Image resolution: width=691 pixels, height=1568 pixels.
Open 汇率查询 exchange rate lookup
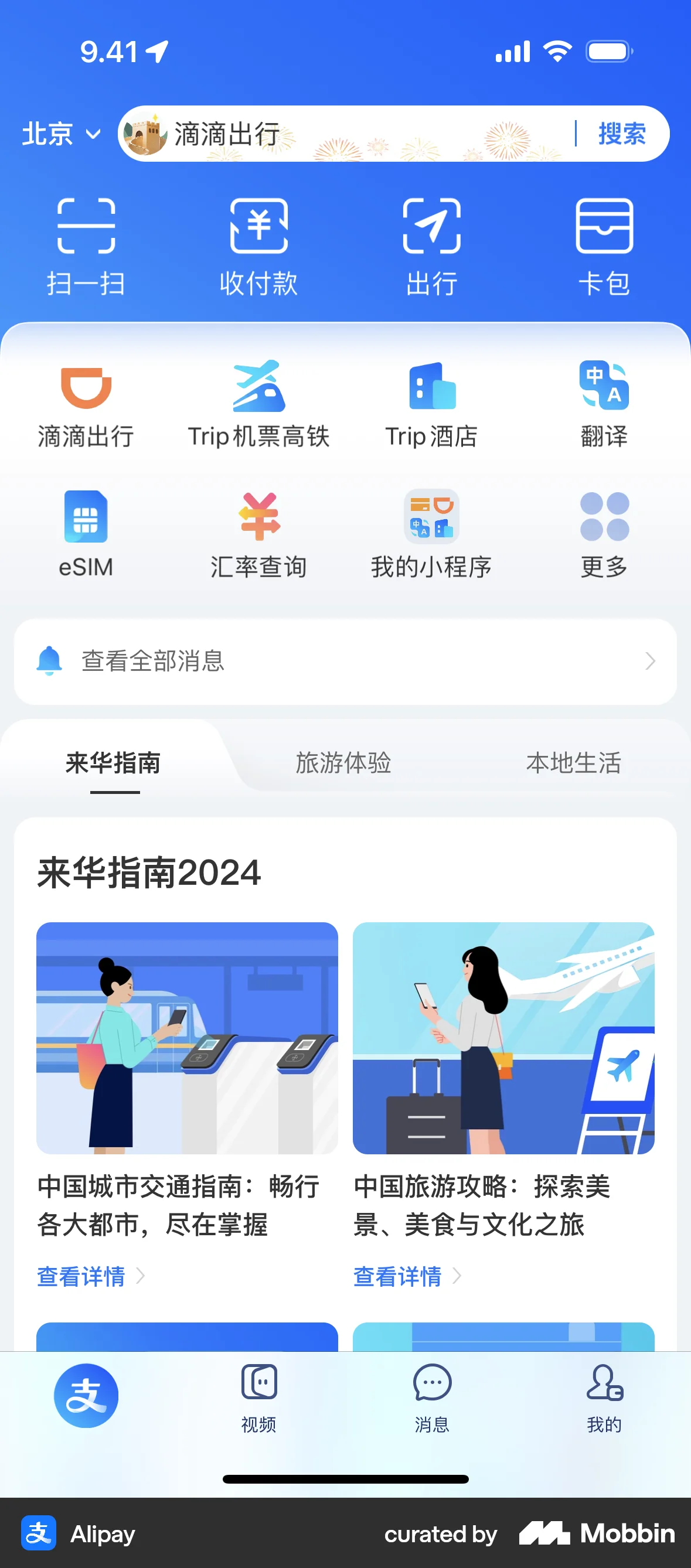[258, 533]
